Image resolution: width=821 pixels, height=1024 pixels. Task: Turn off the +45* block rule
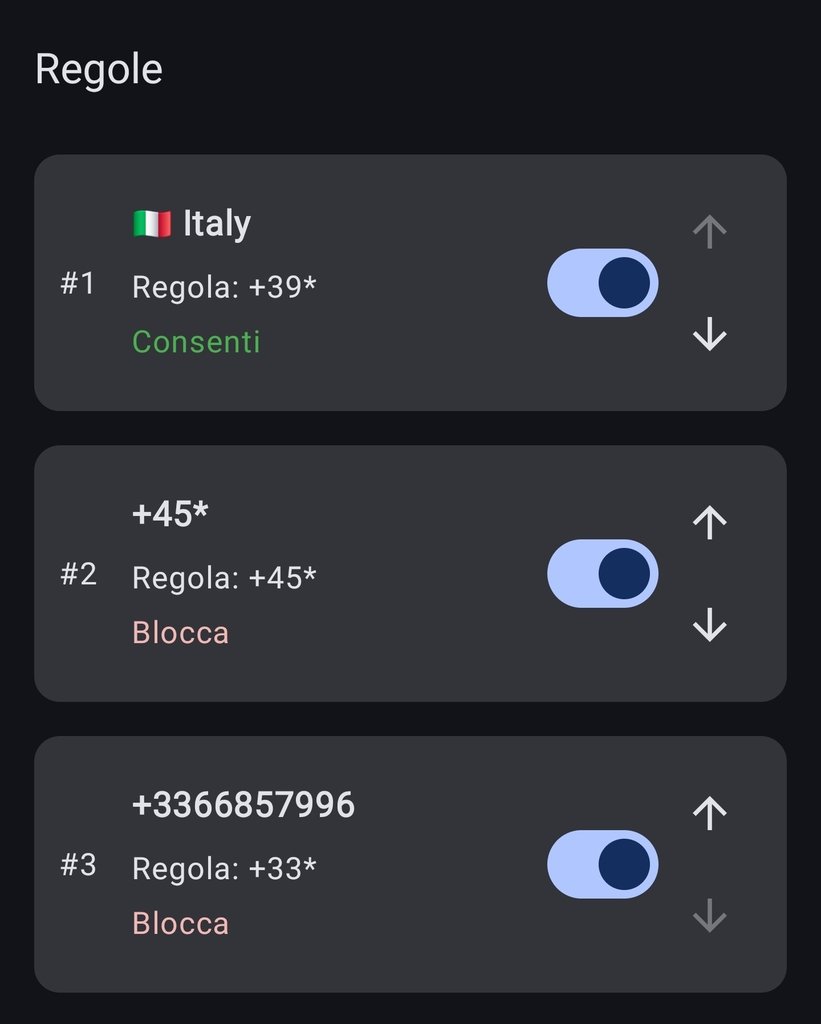click(602, 574)
